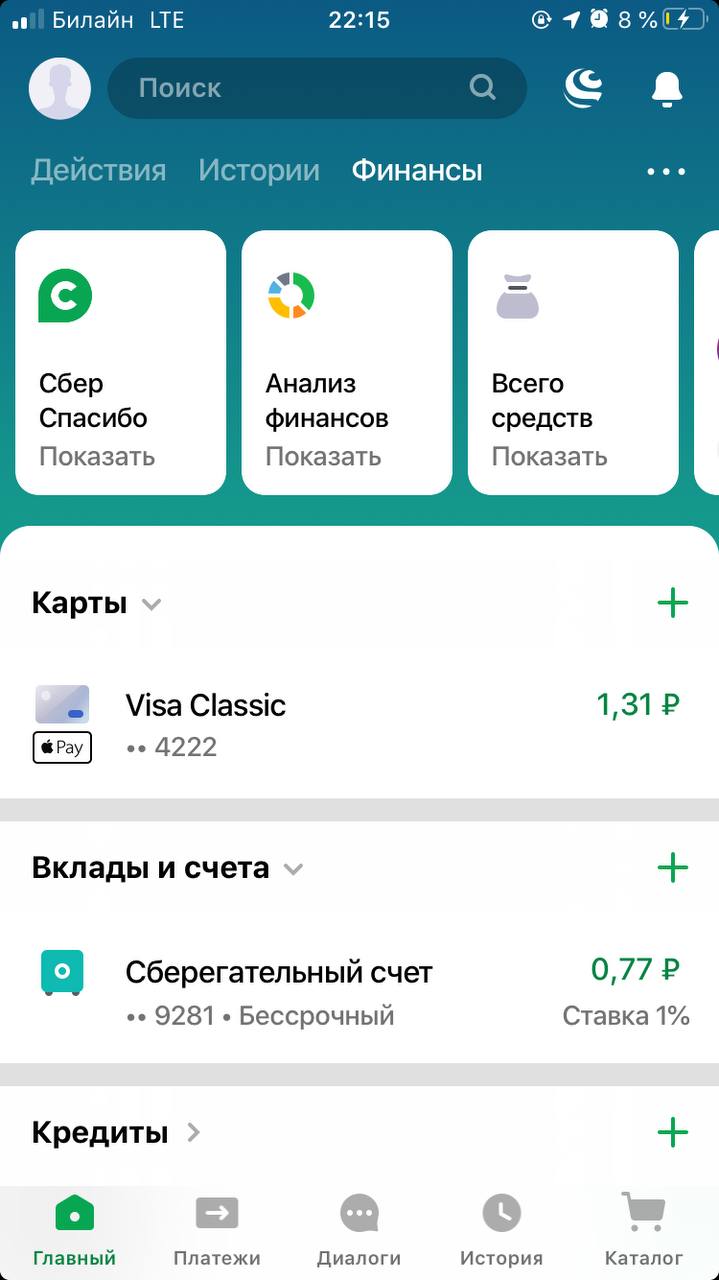Image resolution: width=719 pixels, height=1280 pixels.
Task: Tap the Поиск search field
Action: tap(316, 88)
